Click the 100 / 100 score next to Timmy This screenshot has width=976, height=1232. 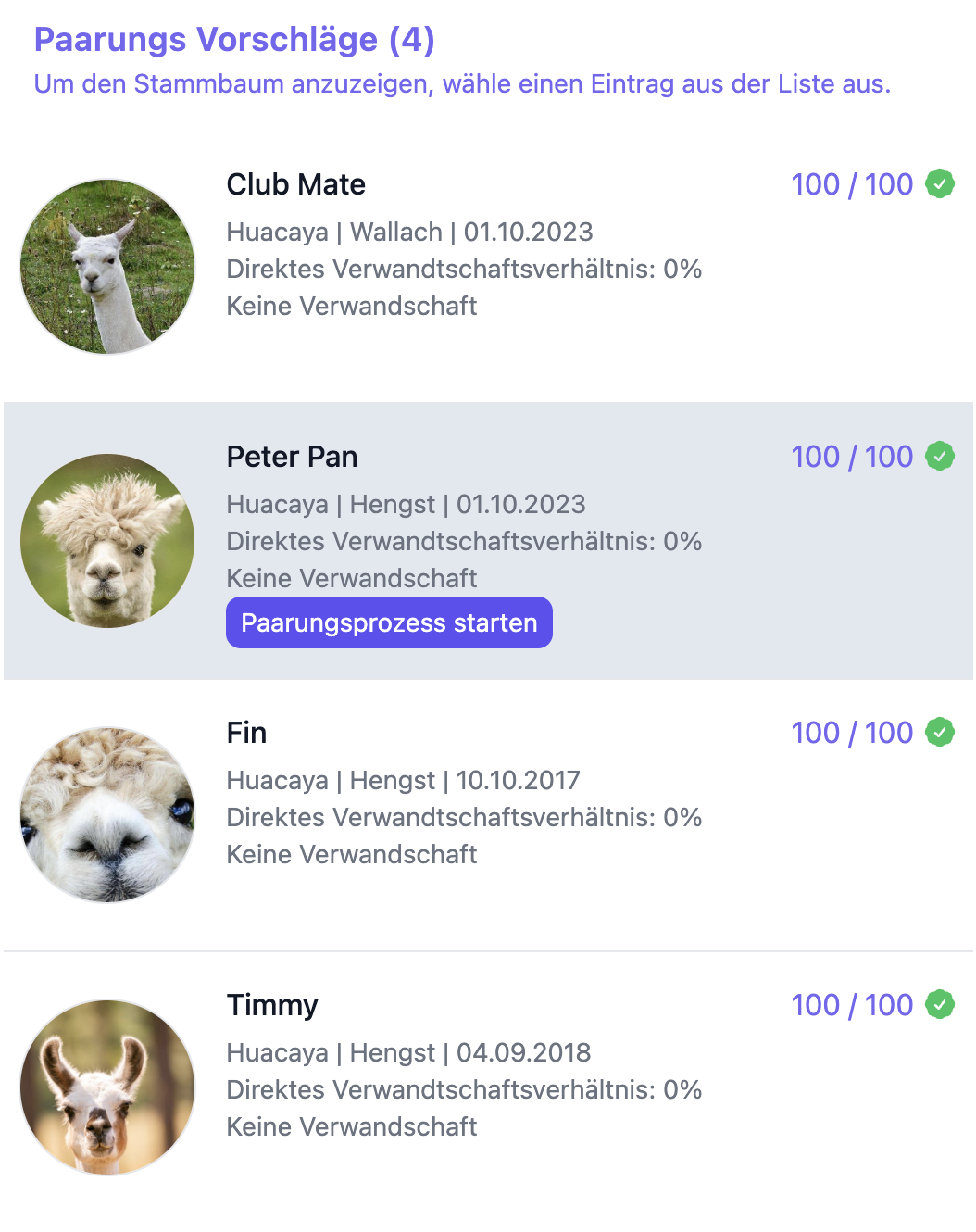click(853, 1005)
